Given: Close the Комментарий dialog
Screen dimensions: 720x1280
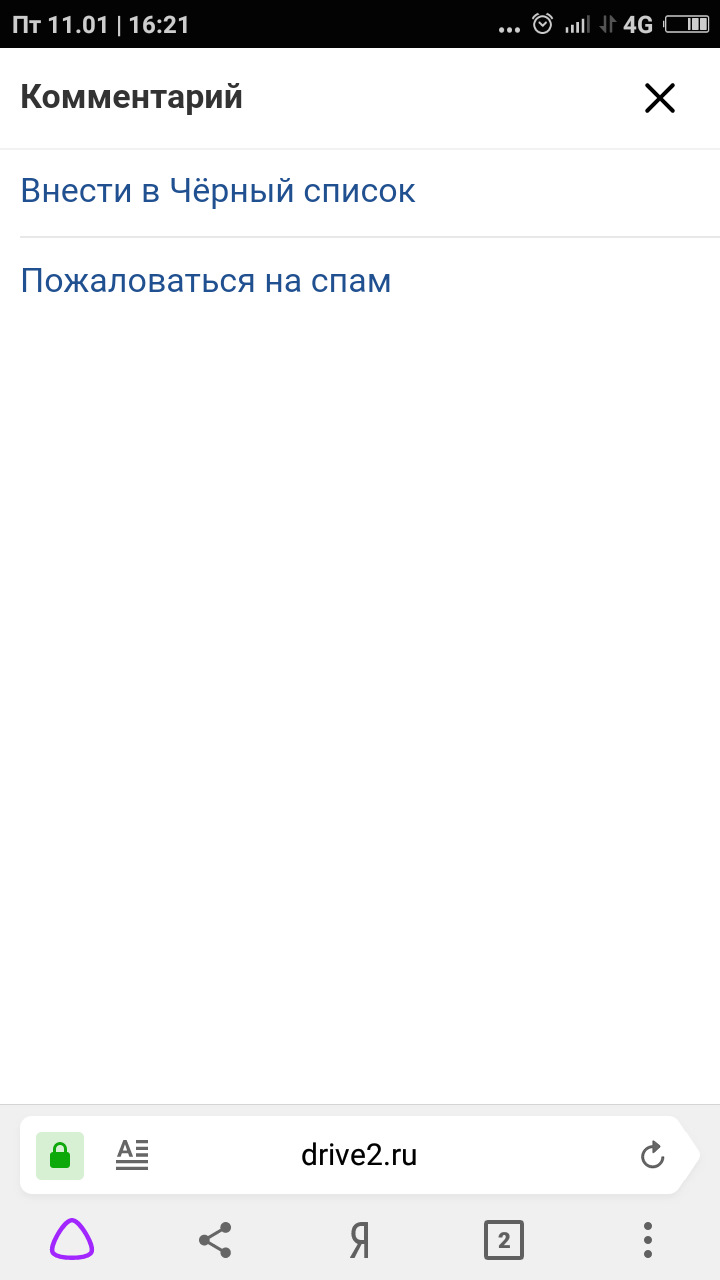Looking at the screenshot, I should pyautogui.click(x=659, y=98).
